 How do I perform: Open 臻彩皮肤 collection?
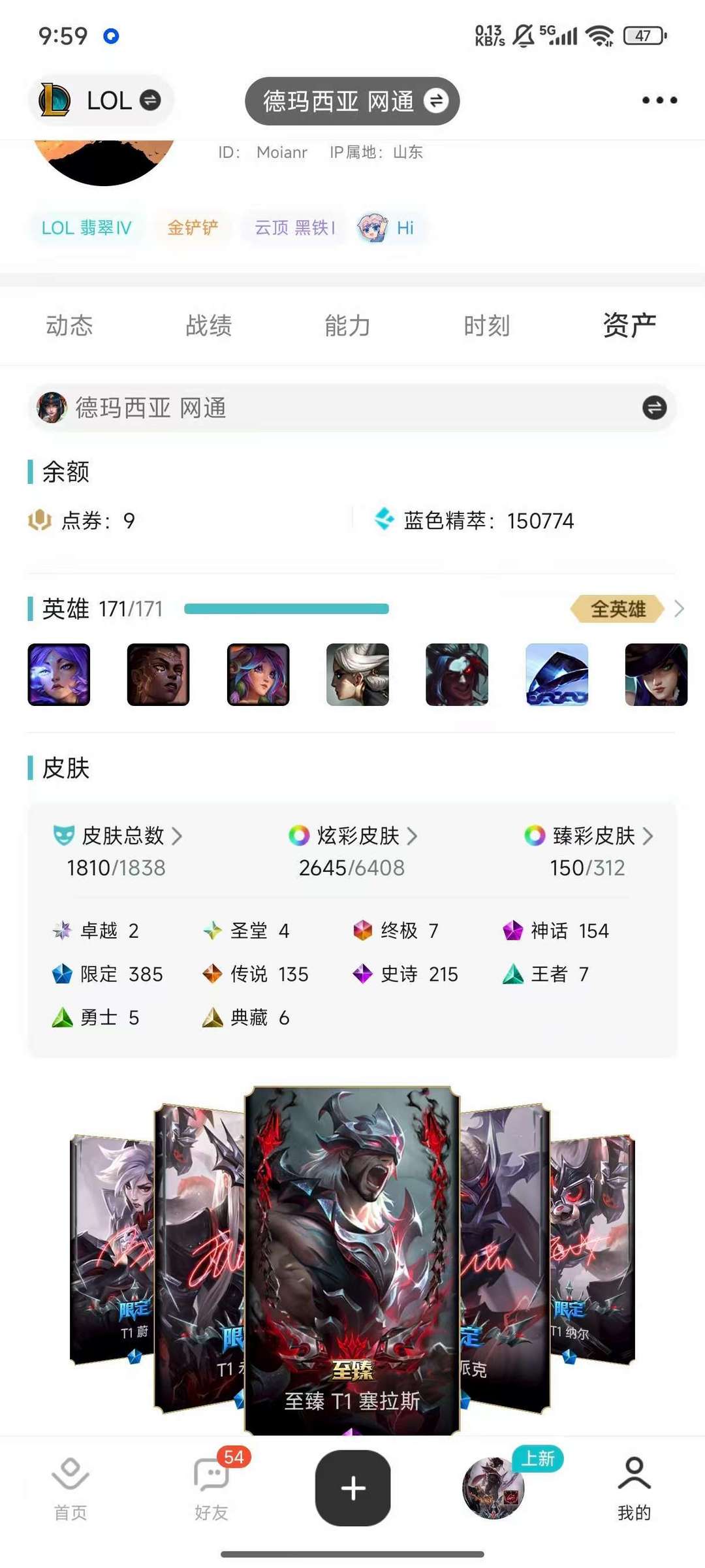coord(588,836)
